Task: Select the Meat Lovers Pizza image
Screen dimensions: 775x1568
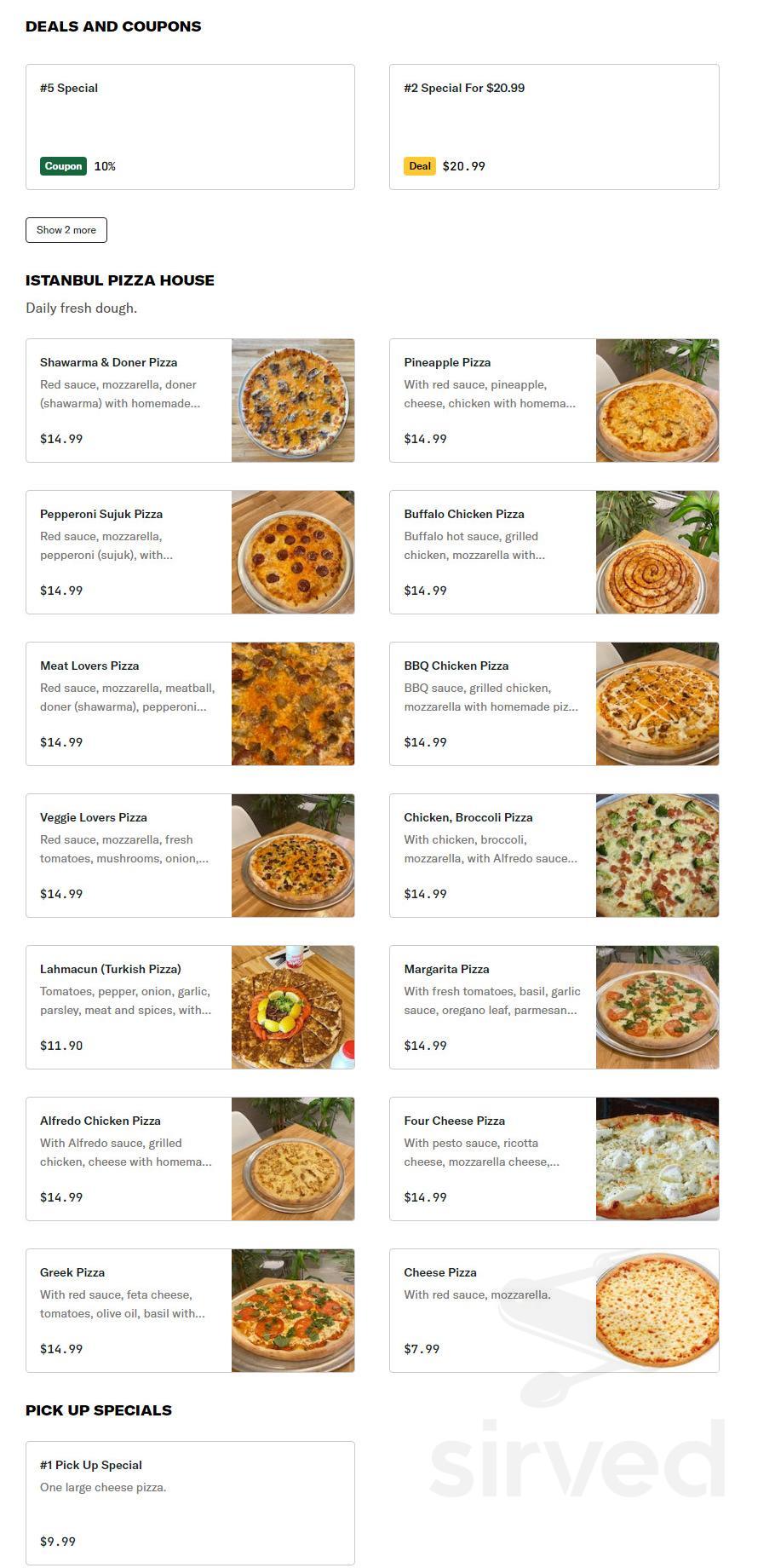Action: point(293,703)
